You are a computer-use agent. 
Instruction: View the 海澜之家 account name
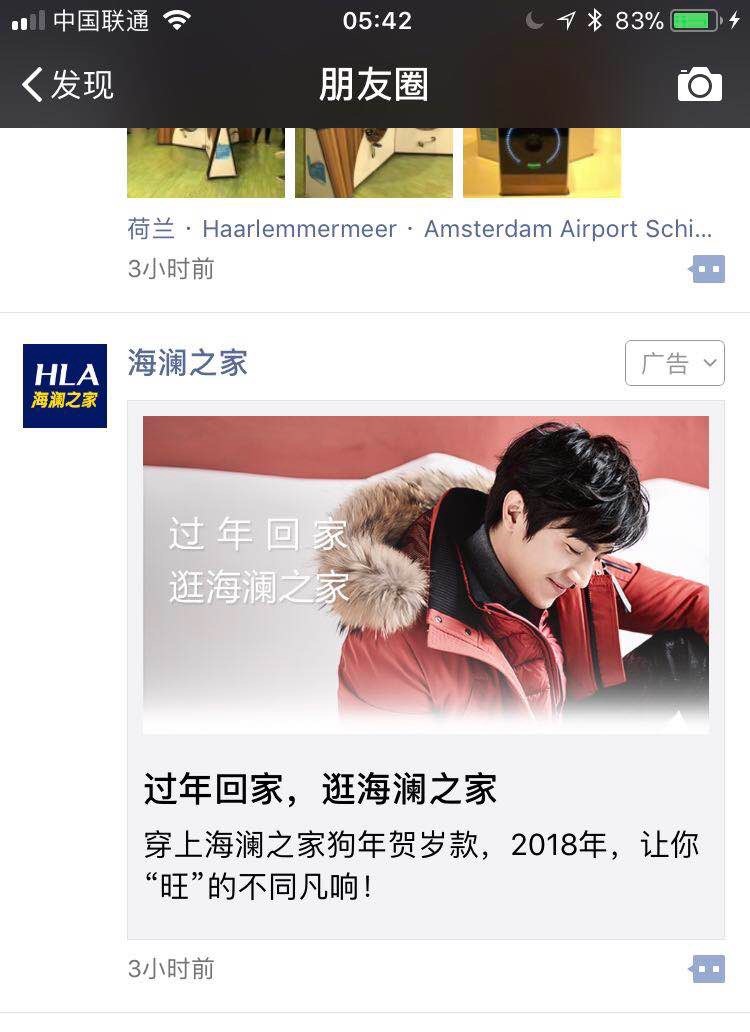pos(188,362)
